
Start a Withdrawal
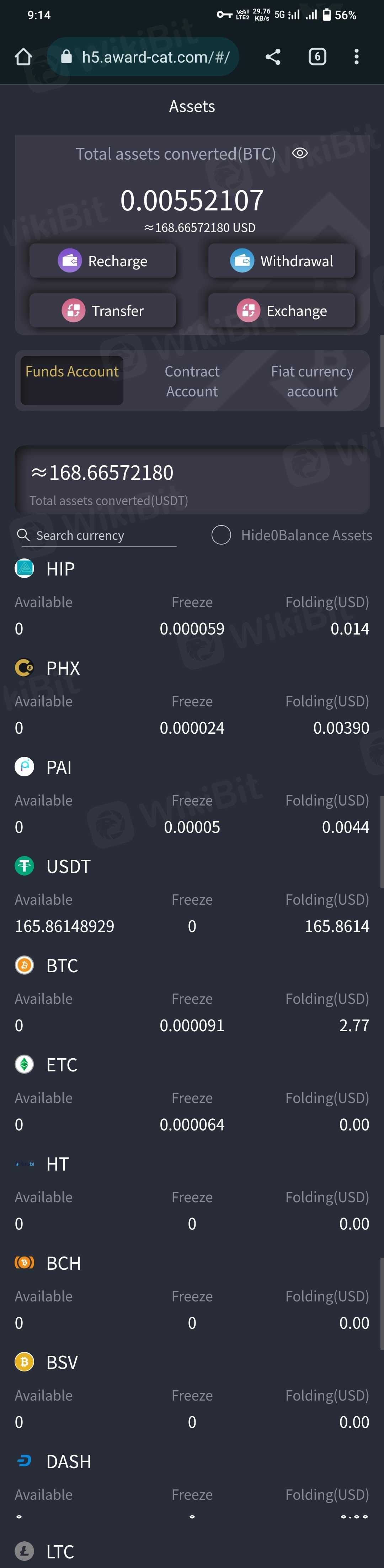point(282,261)
